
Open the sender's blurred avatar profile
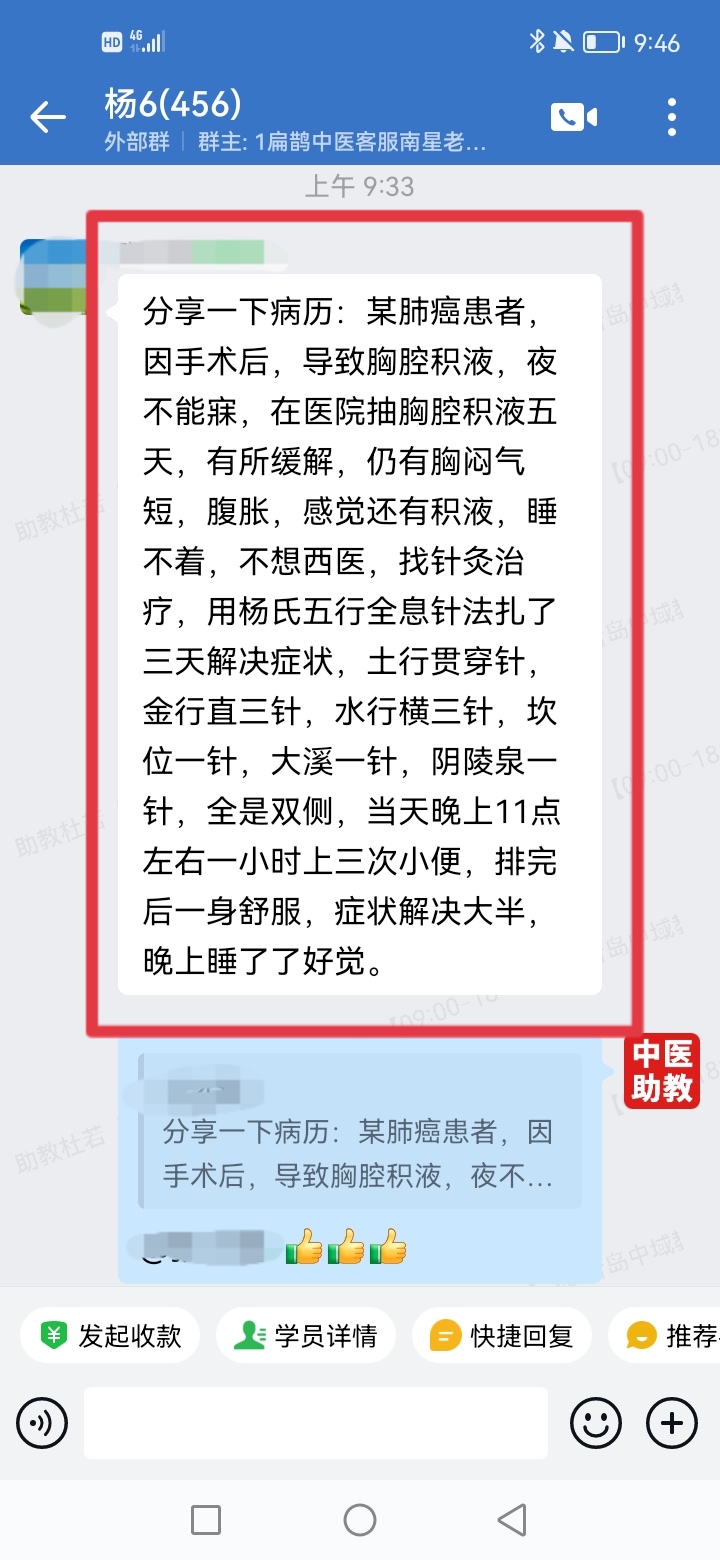coord(52,275)
